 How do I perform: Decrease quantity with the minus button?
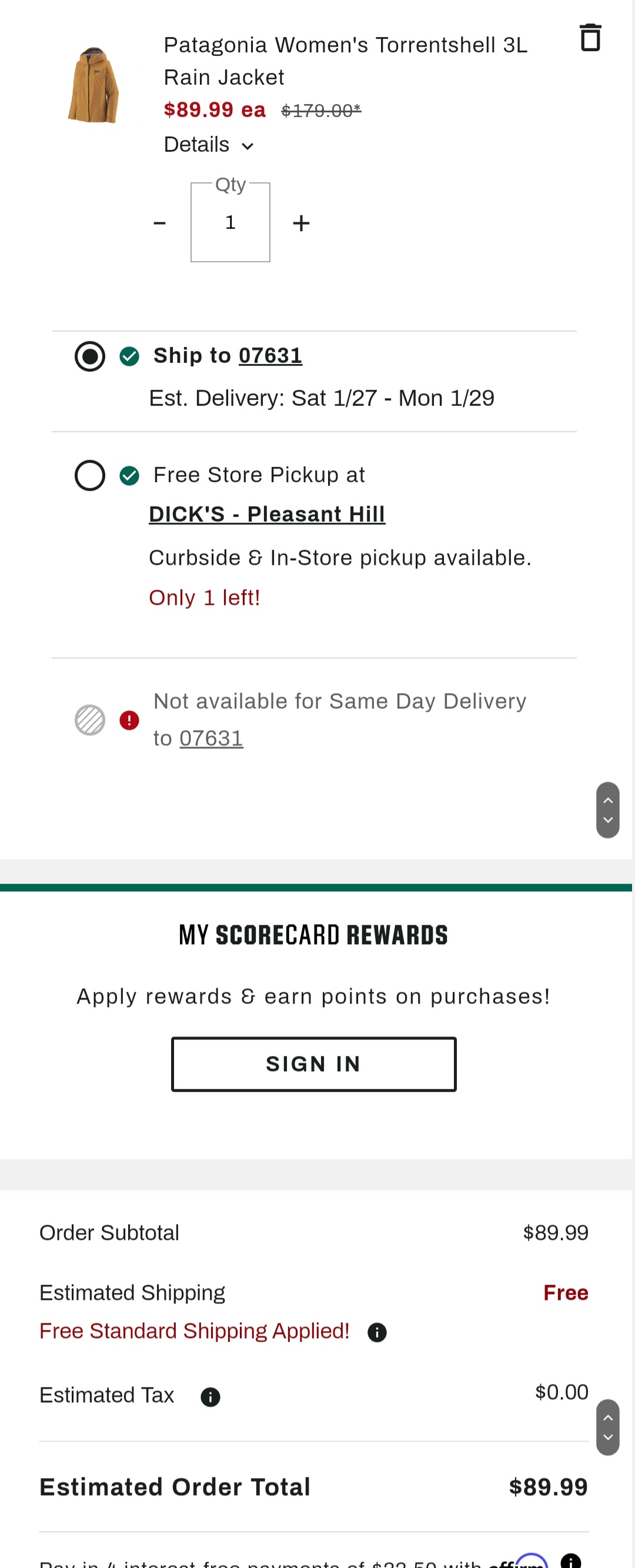click(159, 223)
